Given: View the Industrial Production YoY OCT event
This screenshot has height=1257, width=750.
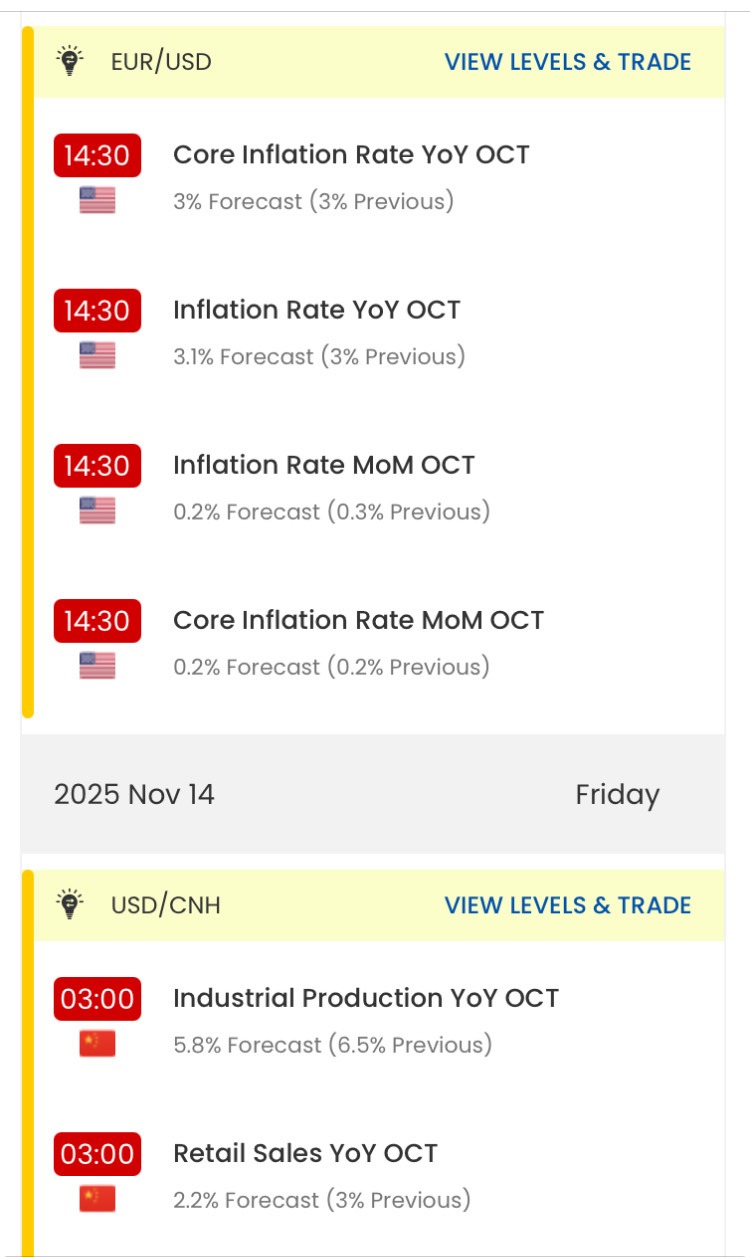Looking at the screenshot, I should click(365, 998).
